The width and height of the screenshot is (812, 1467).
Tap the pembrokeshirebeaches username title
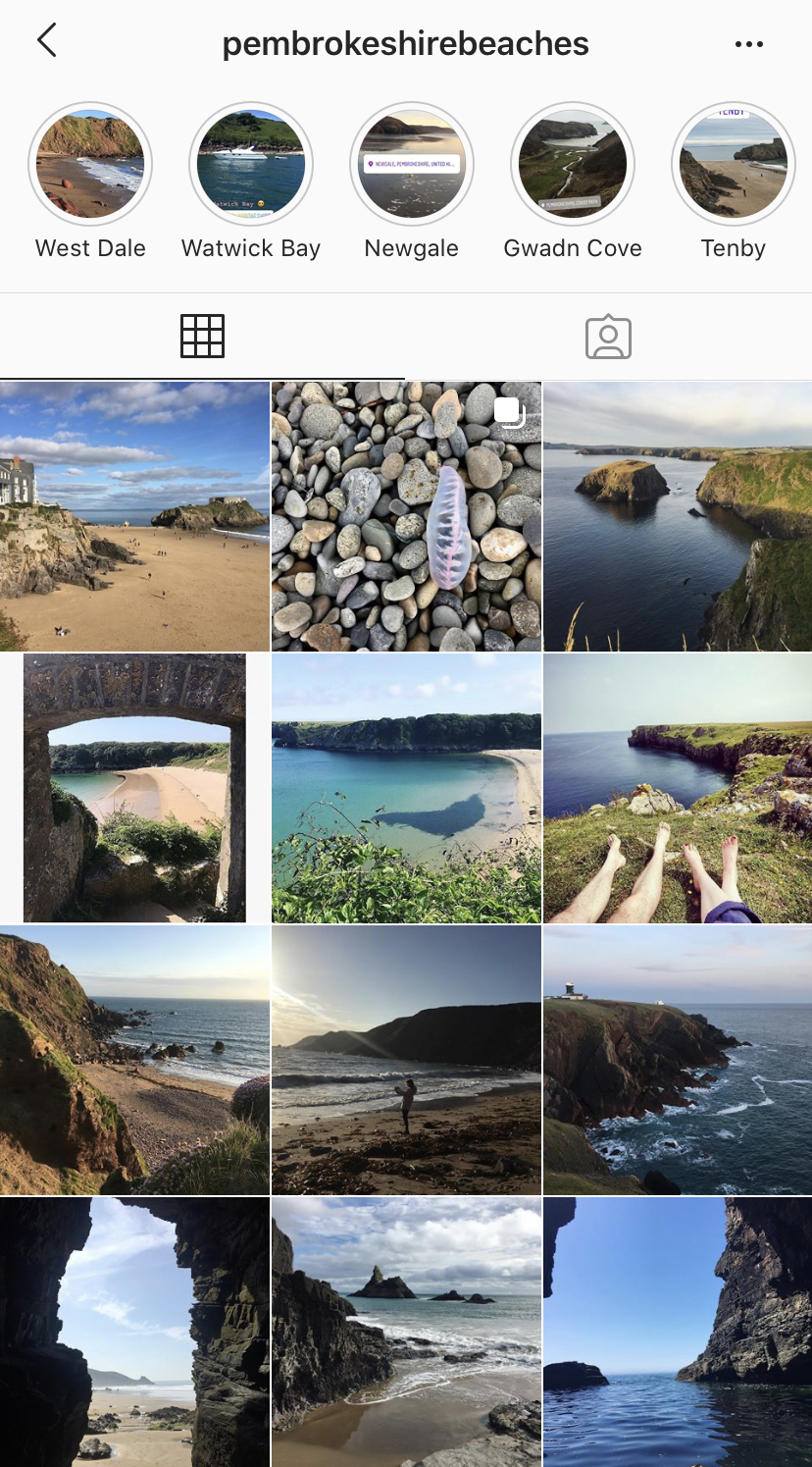[406, 43]
